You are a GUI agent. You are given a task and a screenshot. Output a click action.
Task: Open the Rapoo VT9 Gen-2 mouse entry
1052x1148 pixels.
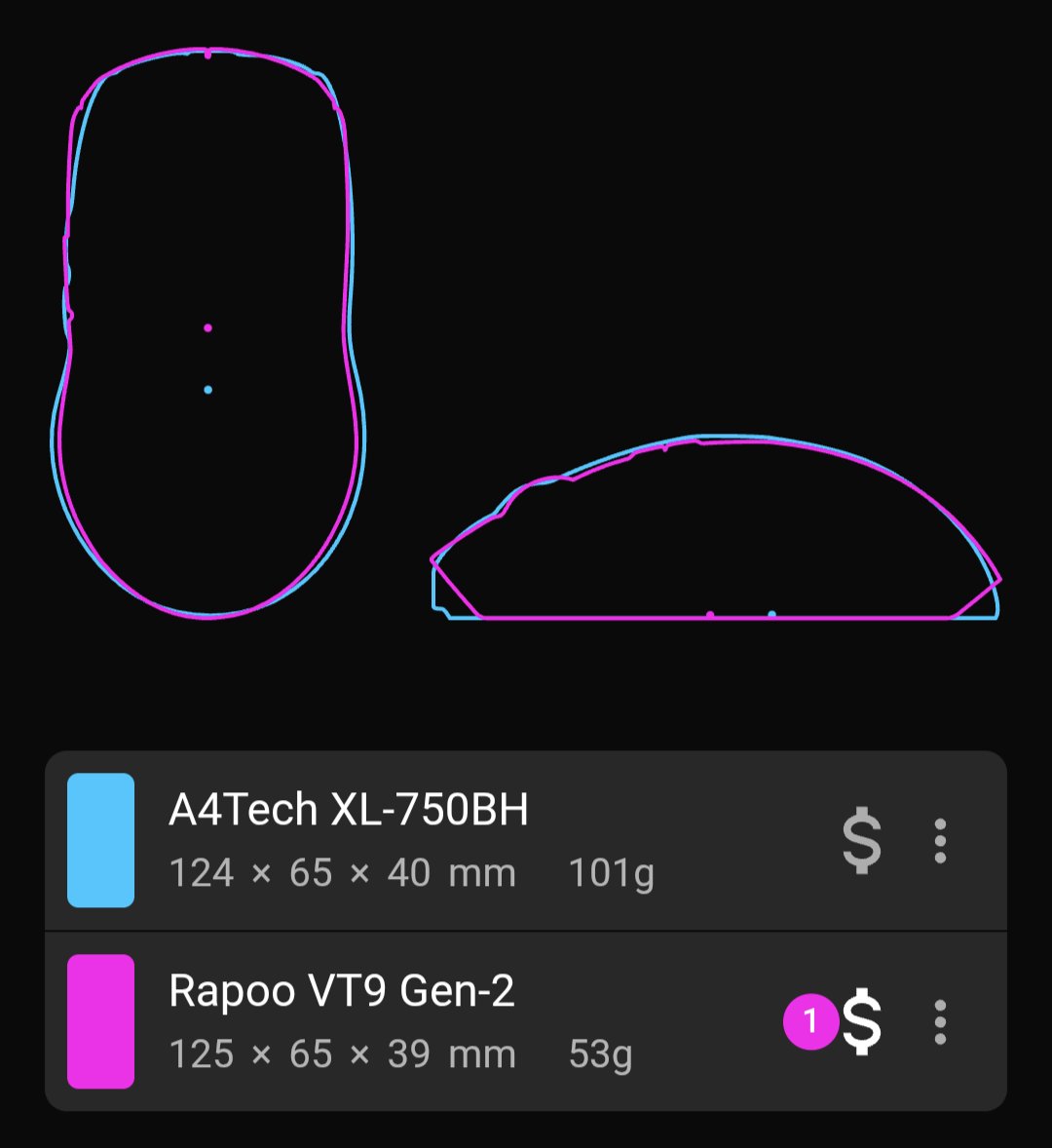525,1021
